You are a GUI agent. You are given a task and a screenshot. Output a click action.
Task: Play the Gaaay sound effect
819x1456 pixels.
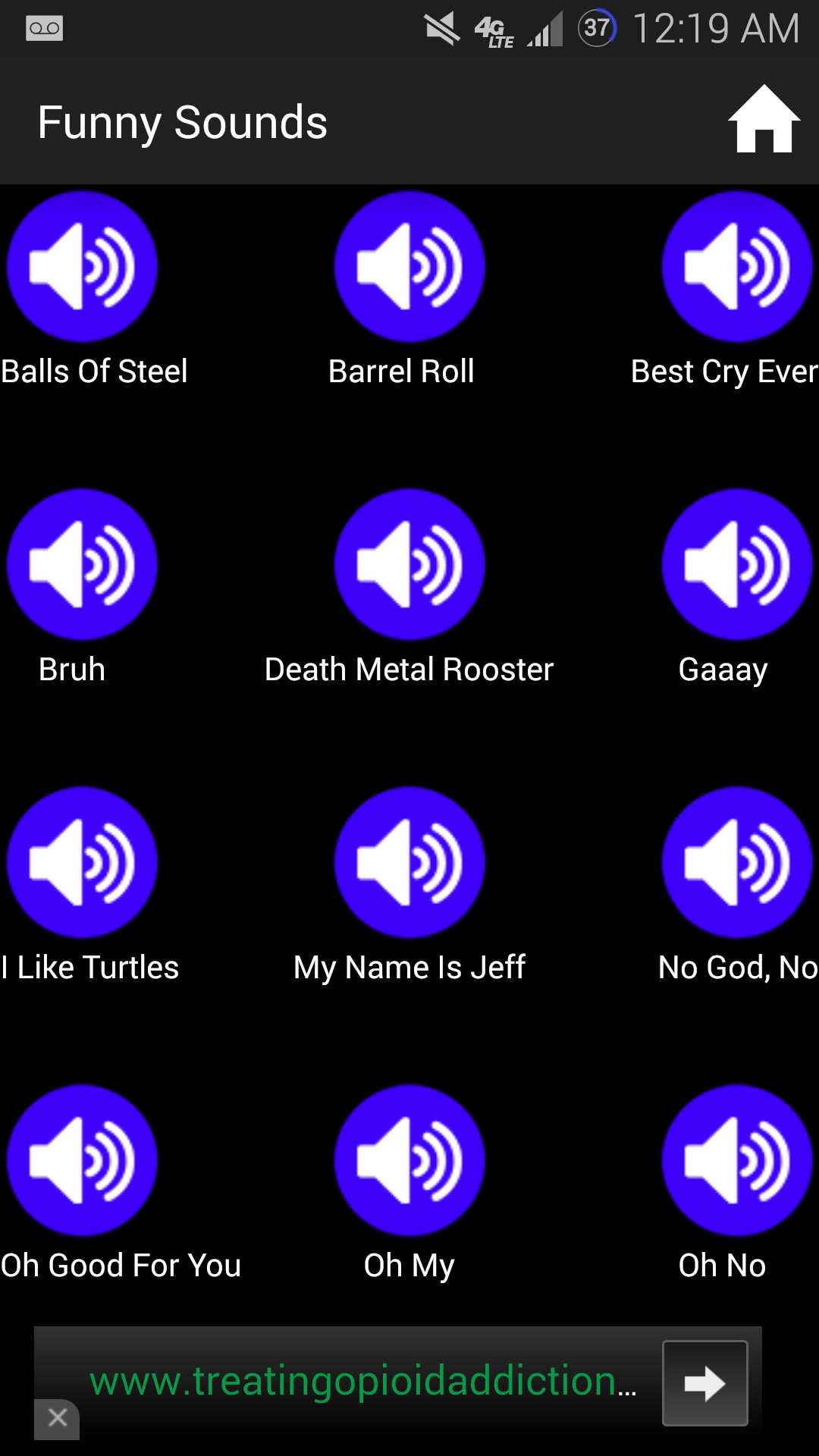click(736, 563)
